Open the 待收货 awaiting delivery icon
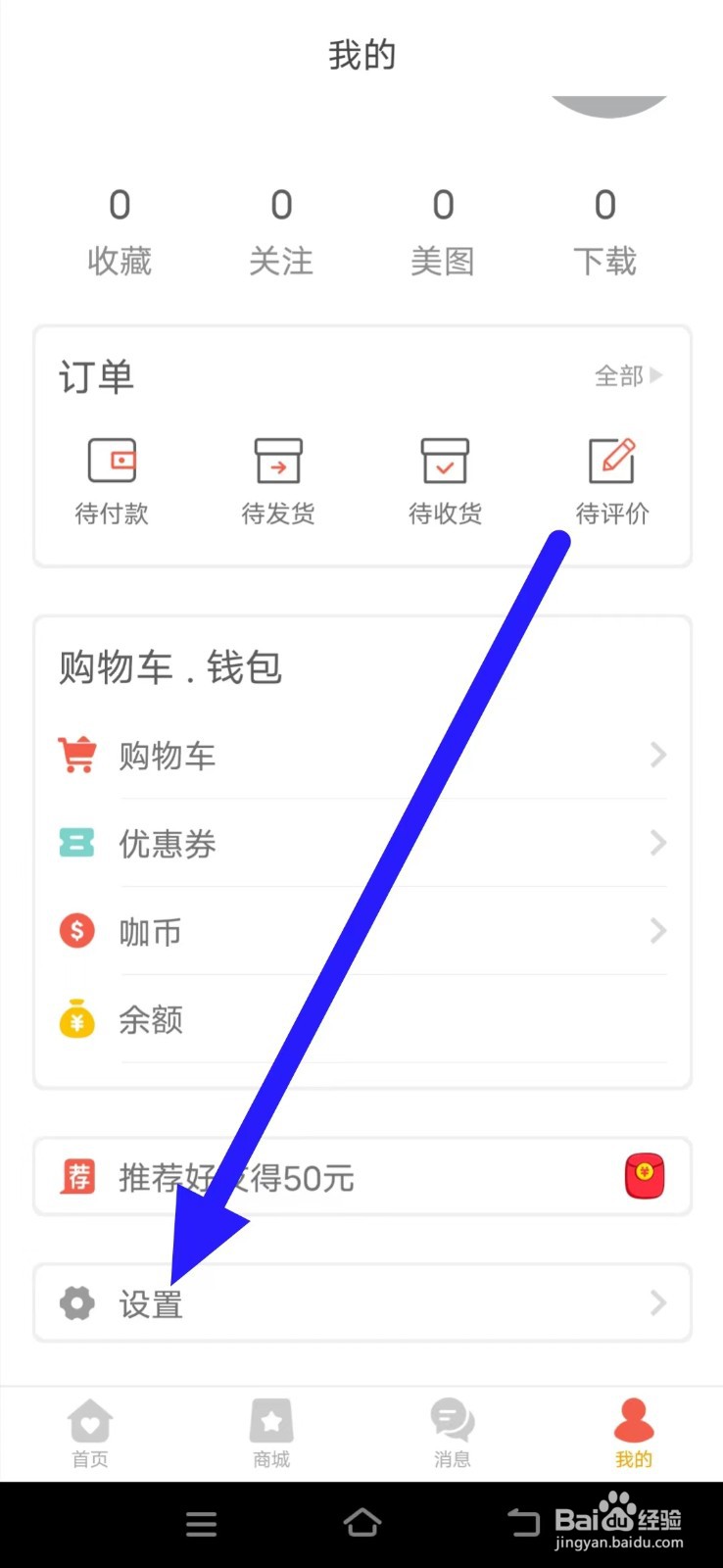Image resolution: width=723 pixels, height=1568 pixels. pyautogui.click(x=444, y=461)
